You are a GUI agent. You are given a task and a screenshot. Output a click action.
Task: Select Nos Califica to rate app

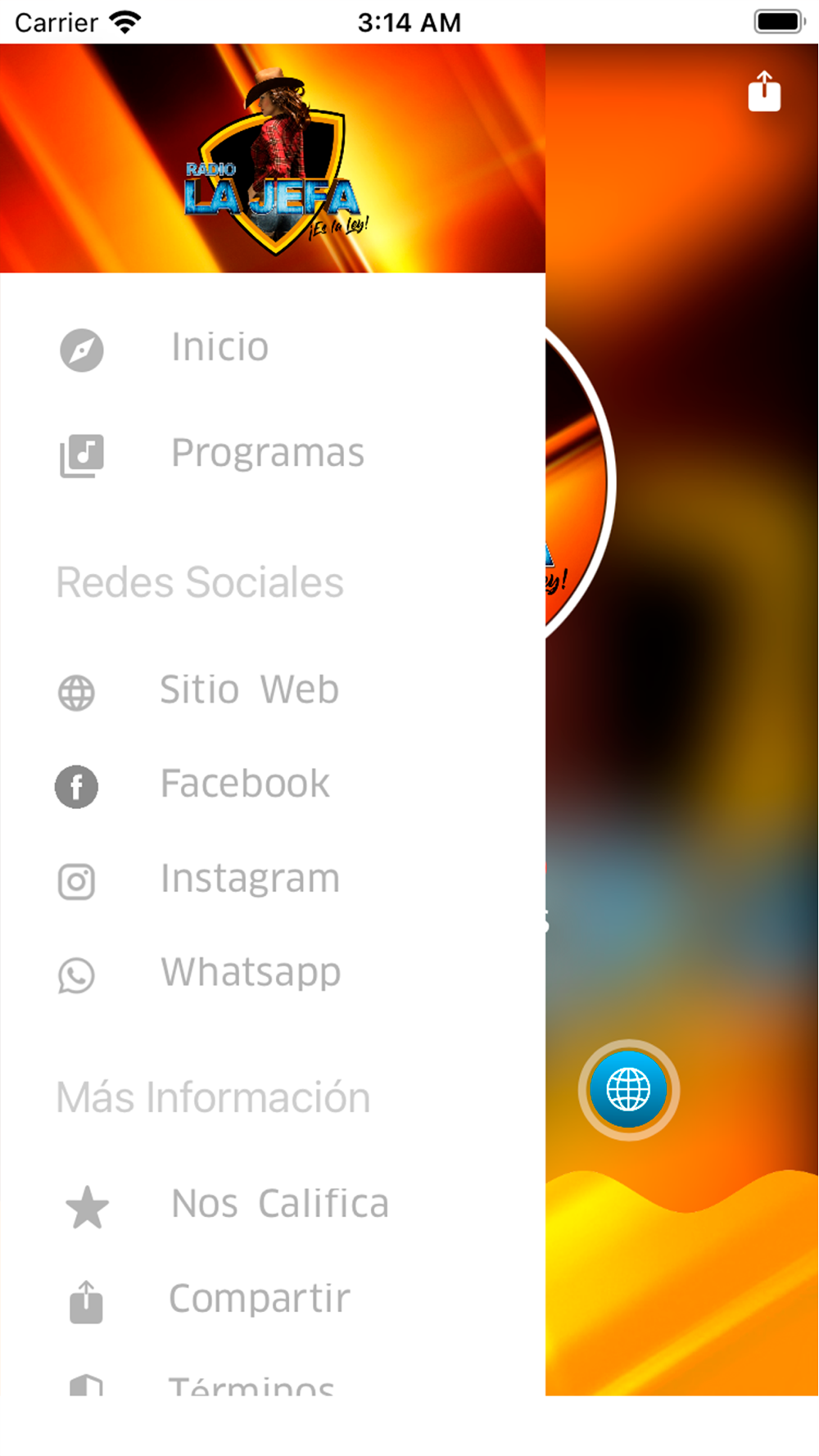click(279, 1205)
